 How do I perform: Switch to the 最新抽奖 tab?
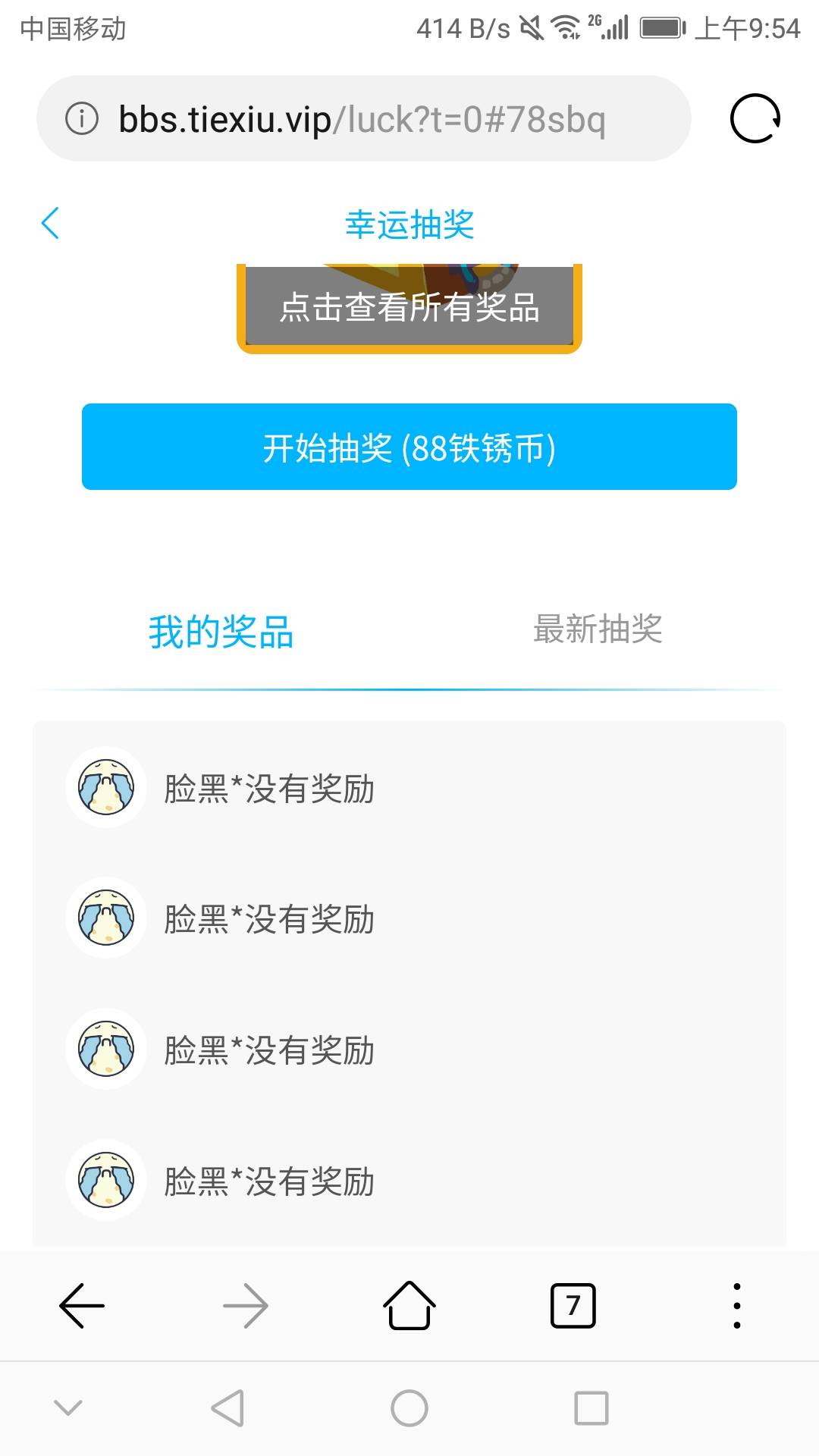tap(598, 629)
